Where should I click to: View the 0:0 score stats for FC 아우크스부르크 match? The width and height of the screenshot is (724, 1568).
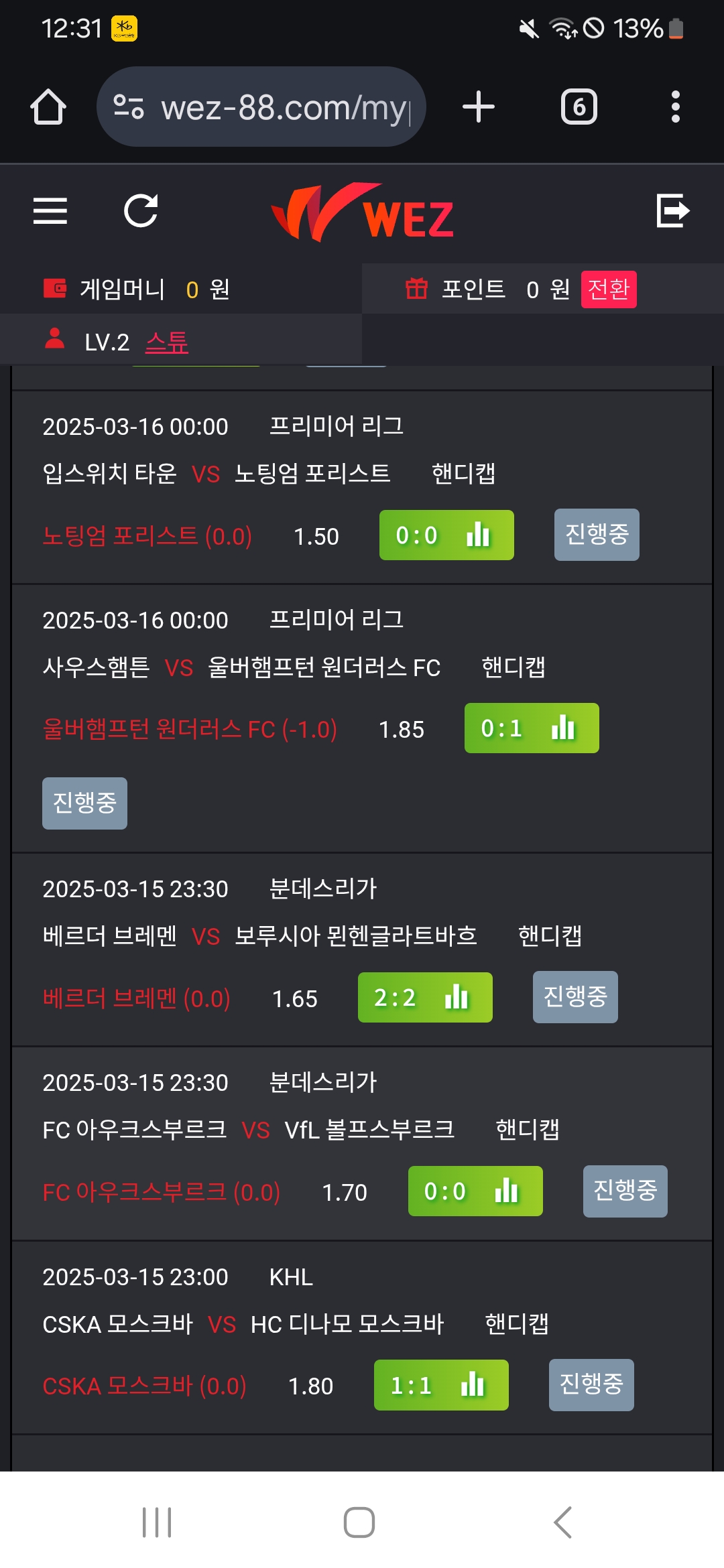(x=475, y=1191)
